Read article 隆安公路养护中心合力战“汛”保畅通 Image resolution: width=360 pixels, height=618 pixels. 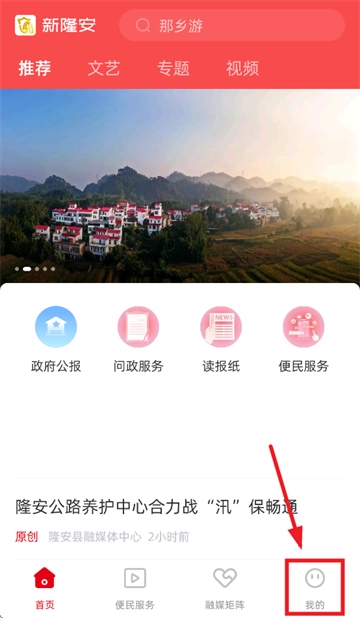point(157,507)
